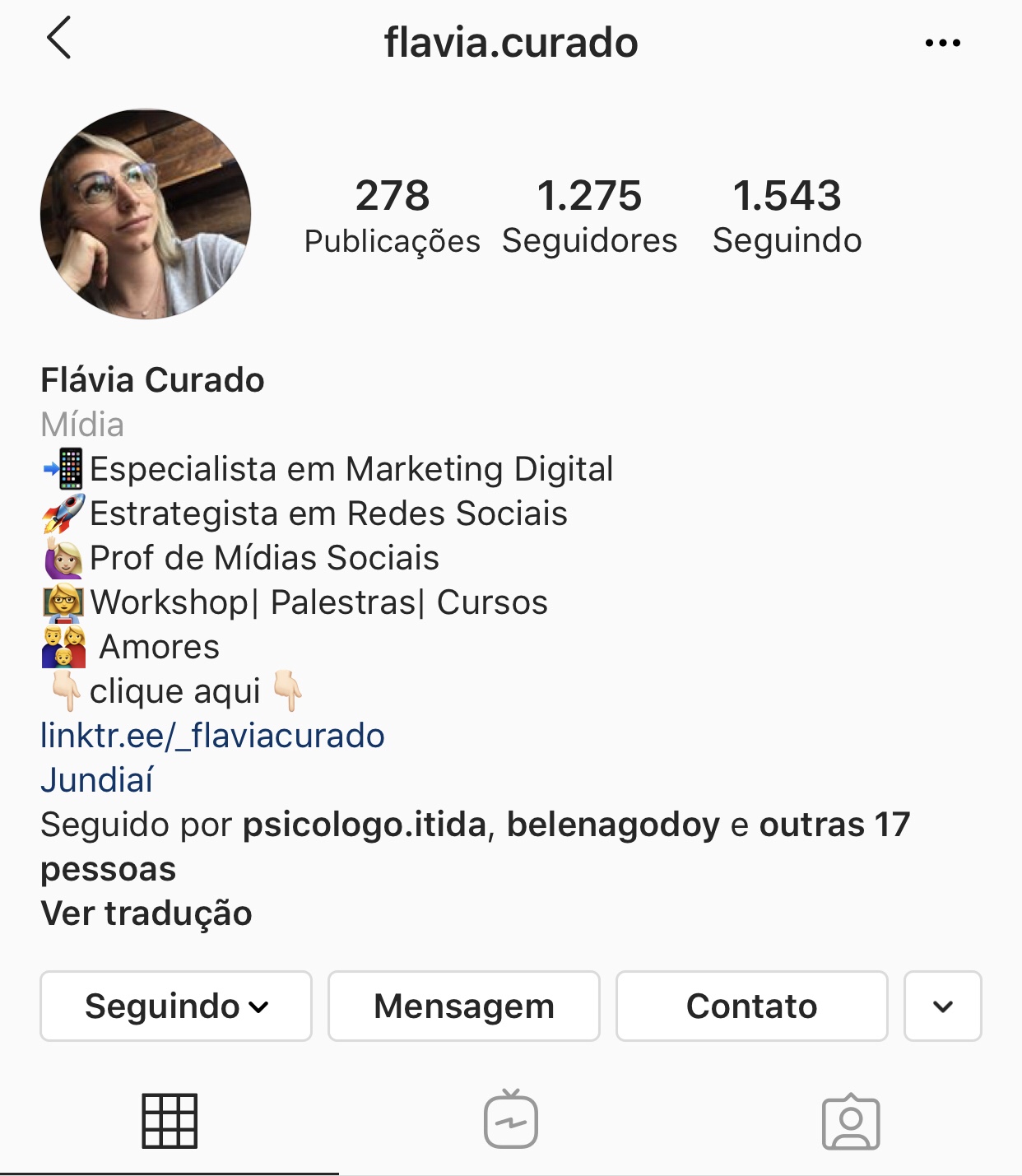This screenshot has height=1176, width=1022.
Task: Open the Seguidores list
Action: tap(591, 214)
